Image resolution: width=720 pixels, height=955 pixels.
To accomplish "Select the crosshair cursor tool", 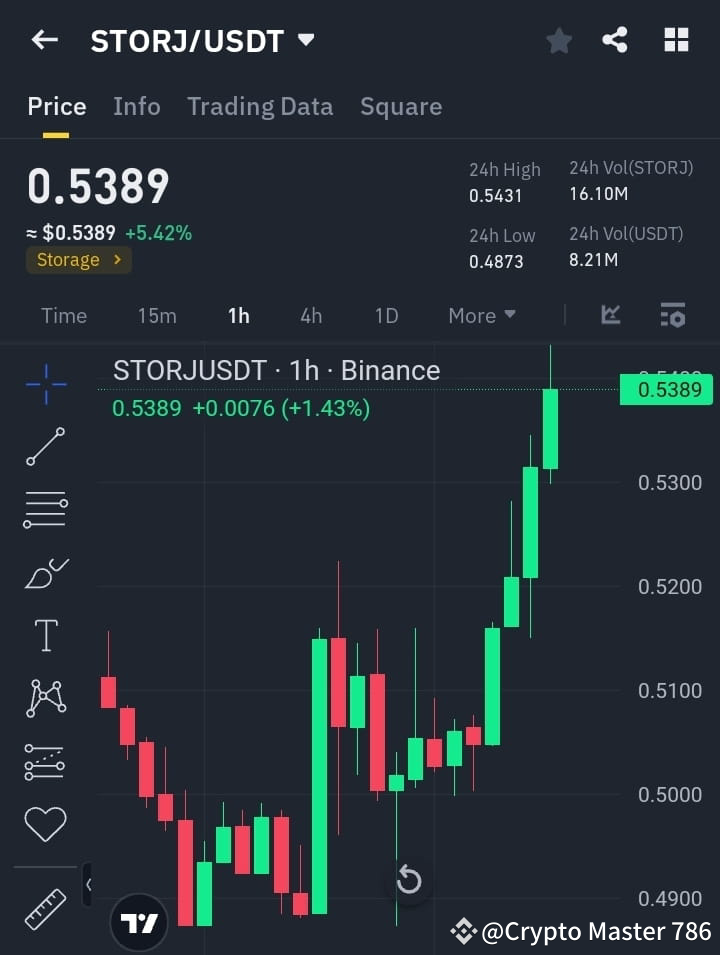I will (44, 384).
